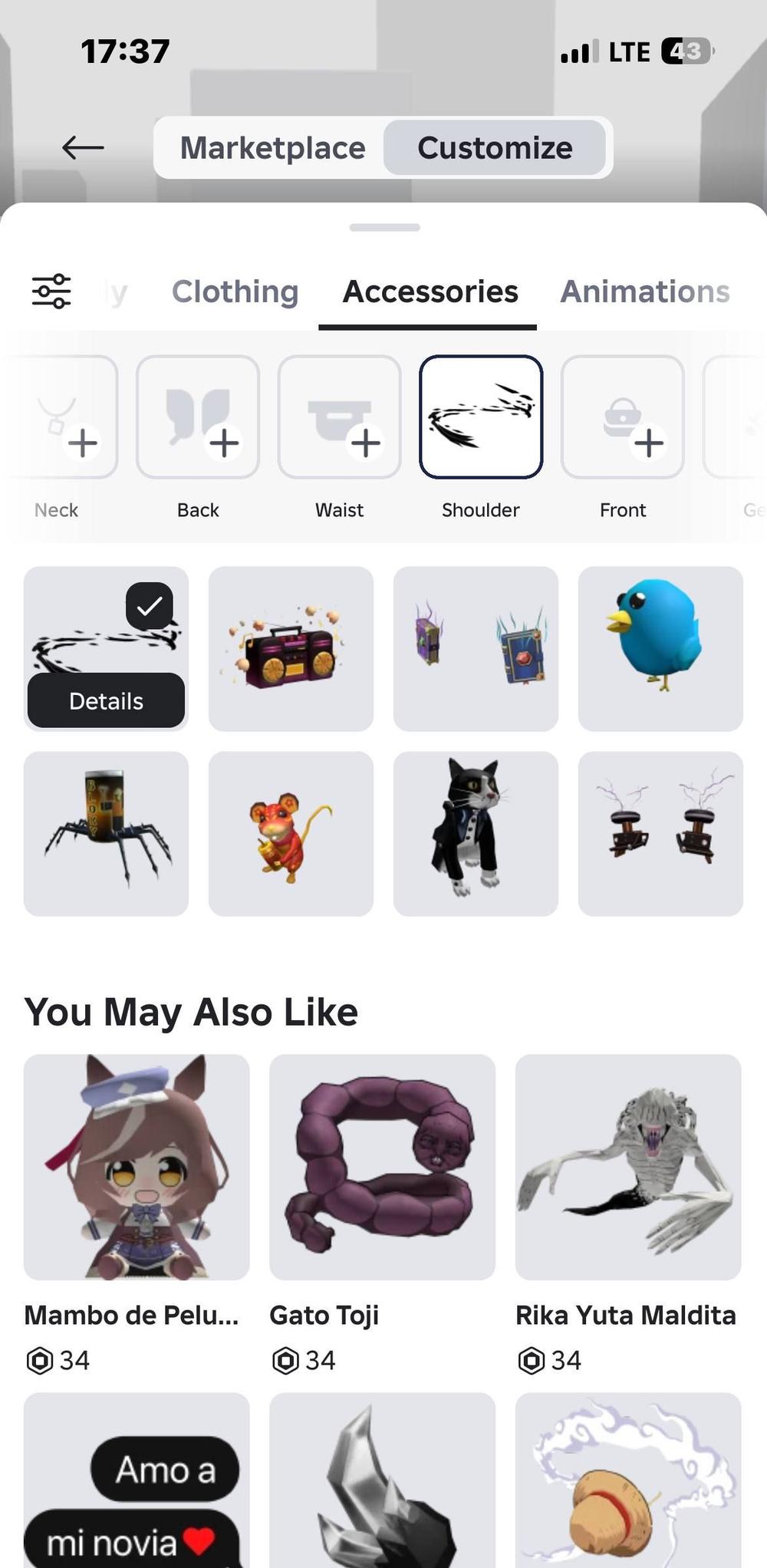Equip the boombox shoulder accessory

coord(291,649)
